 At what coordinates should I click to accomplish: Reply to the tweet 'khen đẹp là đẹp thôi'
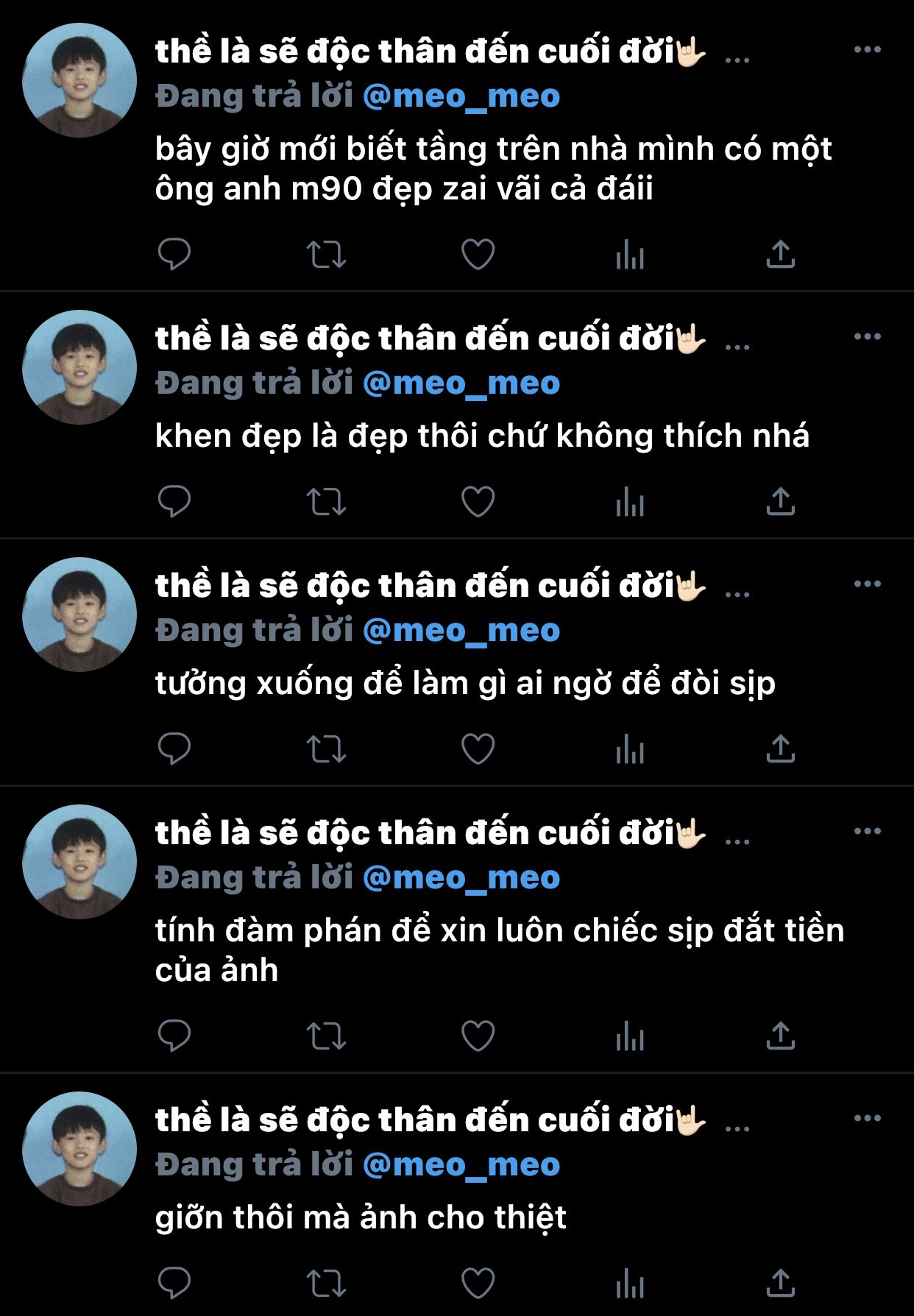point(174,502)
